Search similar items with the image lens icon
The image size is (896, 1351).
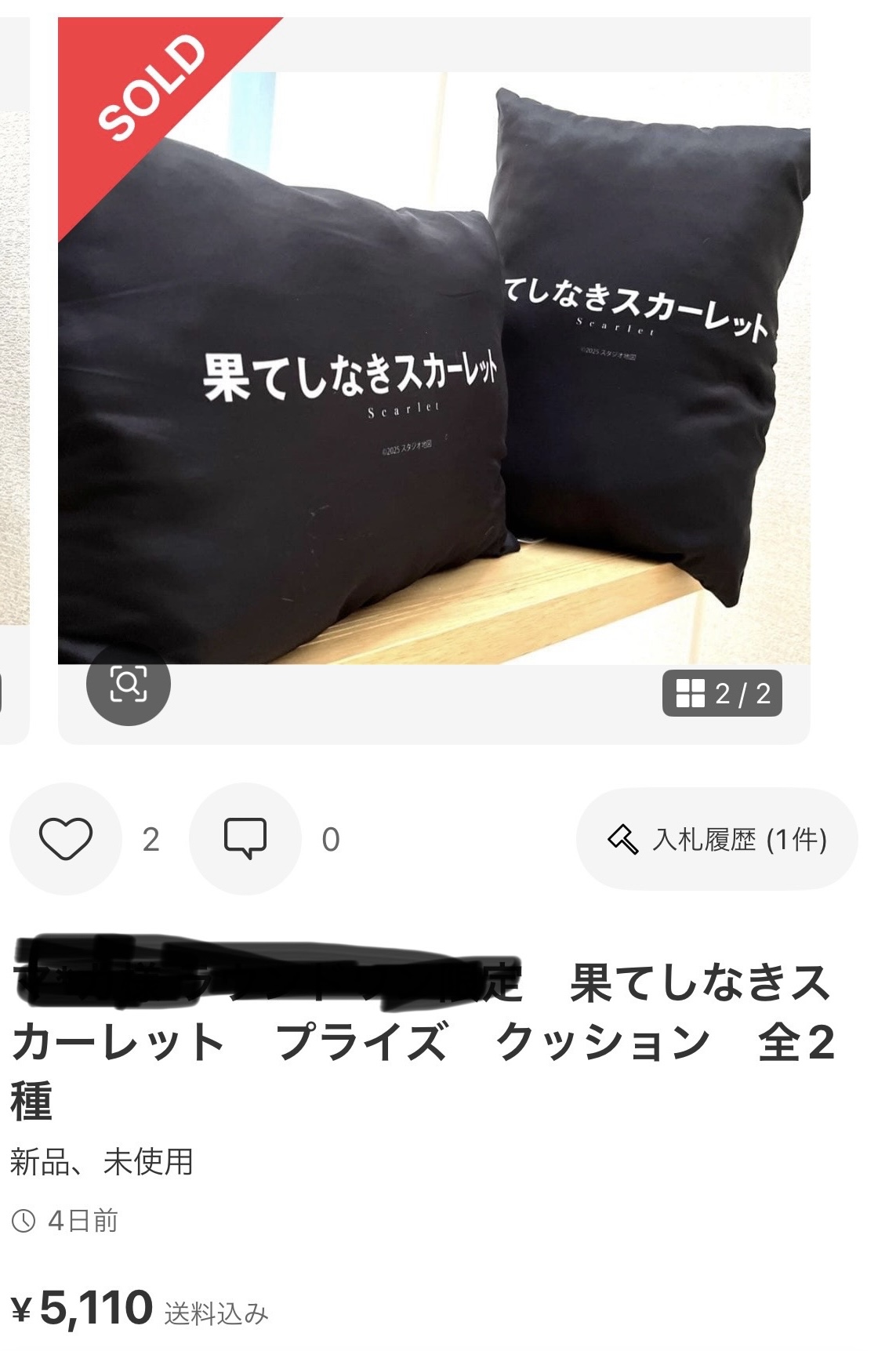point(129,684)
